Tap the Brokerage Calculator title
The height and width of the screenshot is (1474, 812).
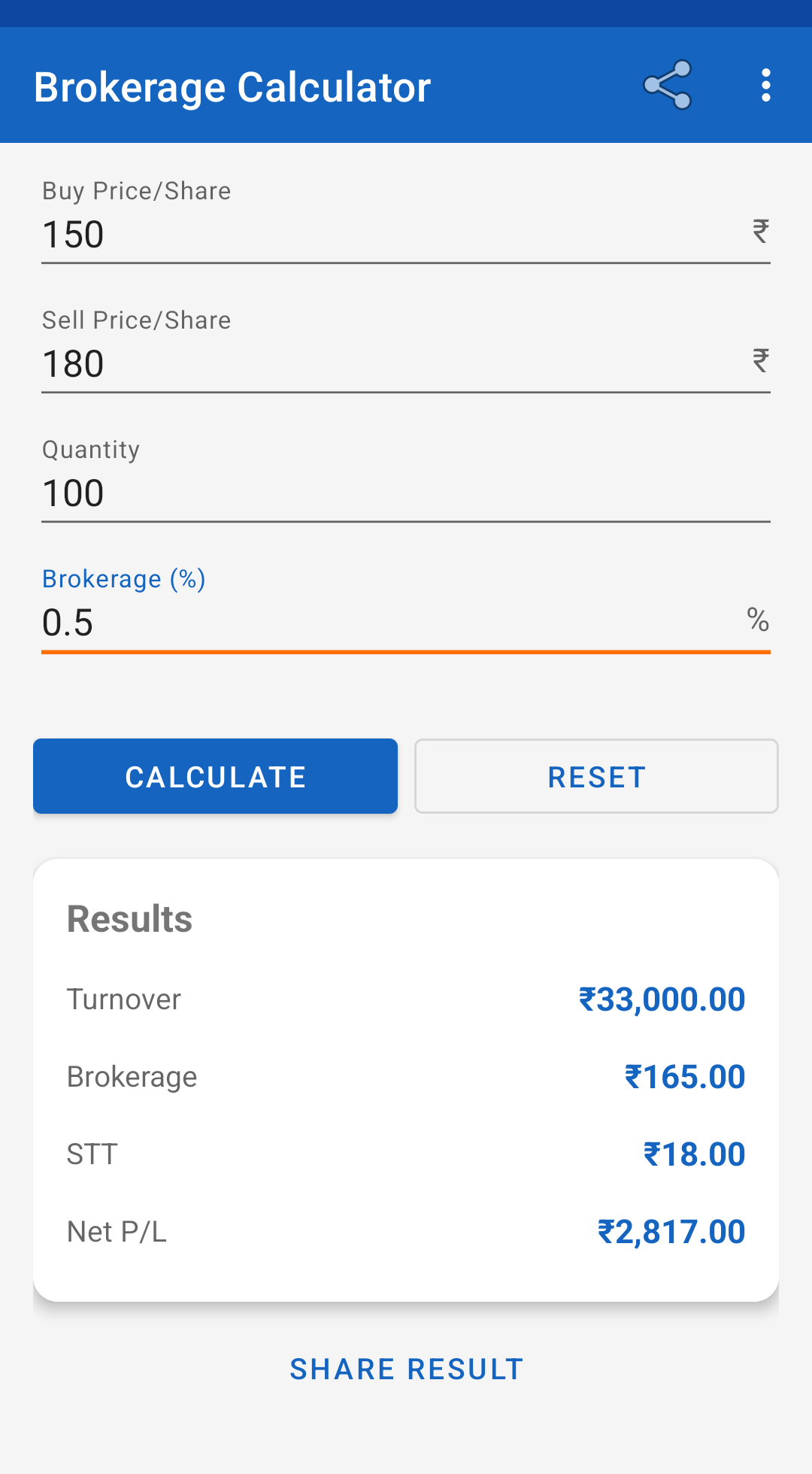pos(232,85)
